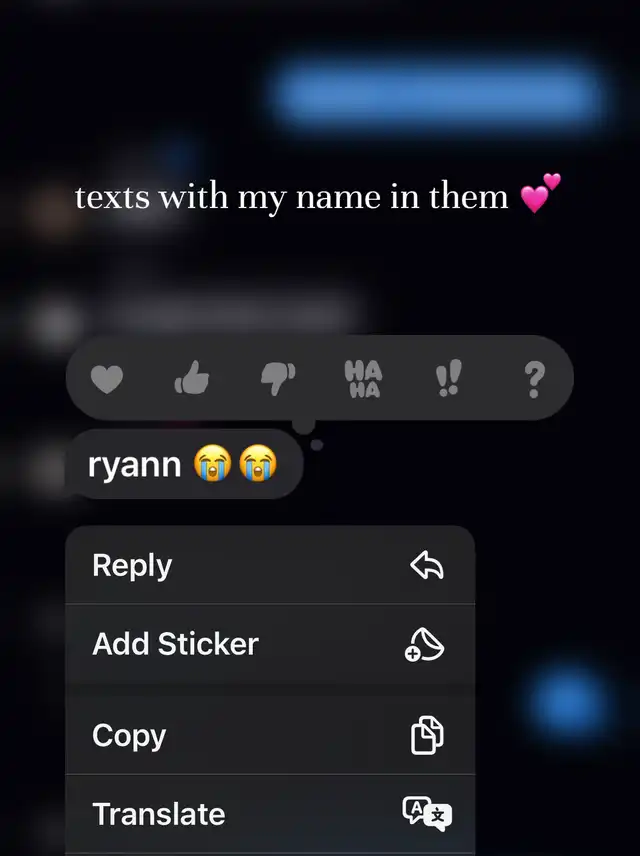React with the thumbs down tapback
The width and height of the screenshot is (640, 856).
coord(278,378)
